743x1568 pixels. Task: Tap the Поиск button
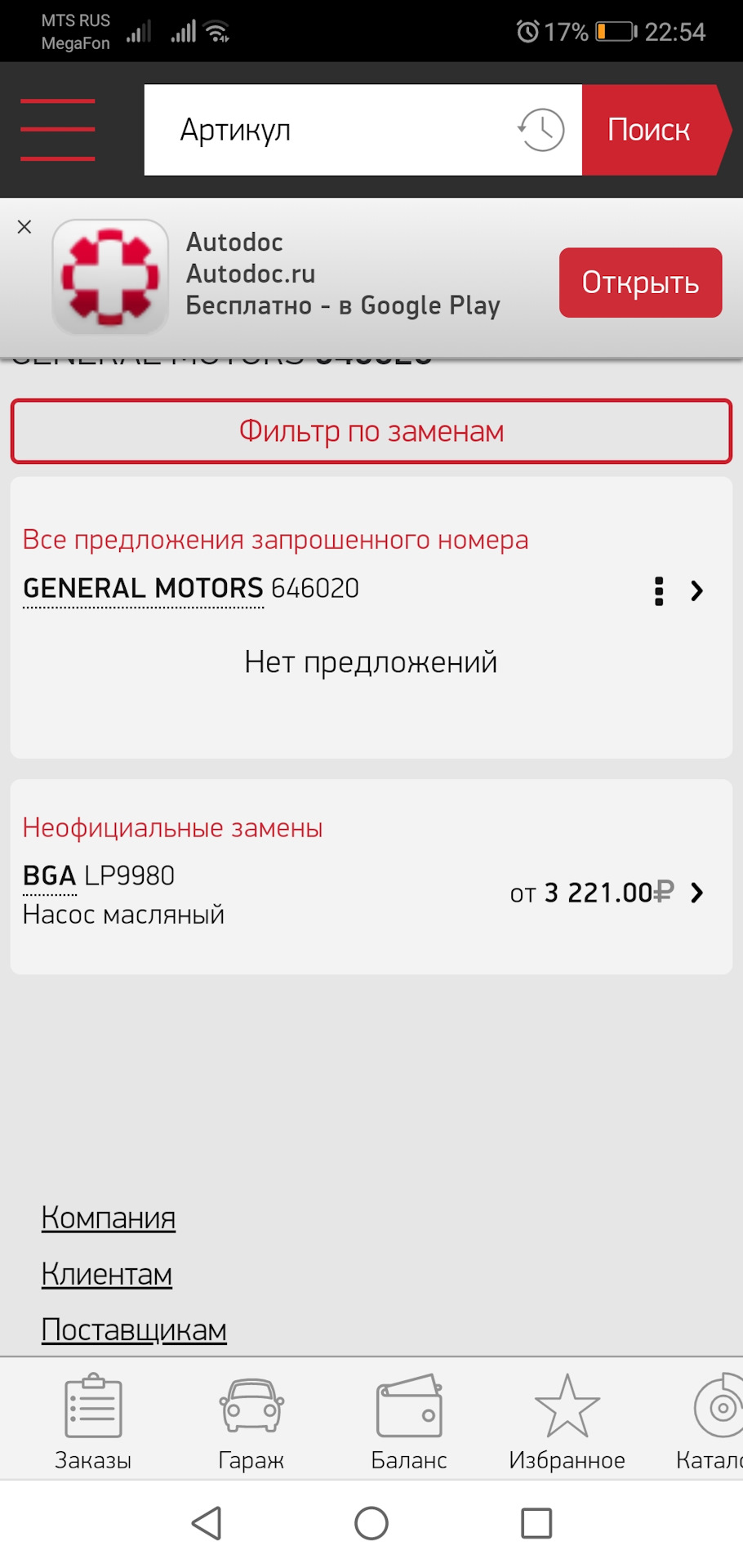point(651,130)
